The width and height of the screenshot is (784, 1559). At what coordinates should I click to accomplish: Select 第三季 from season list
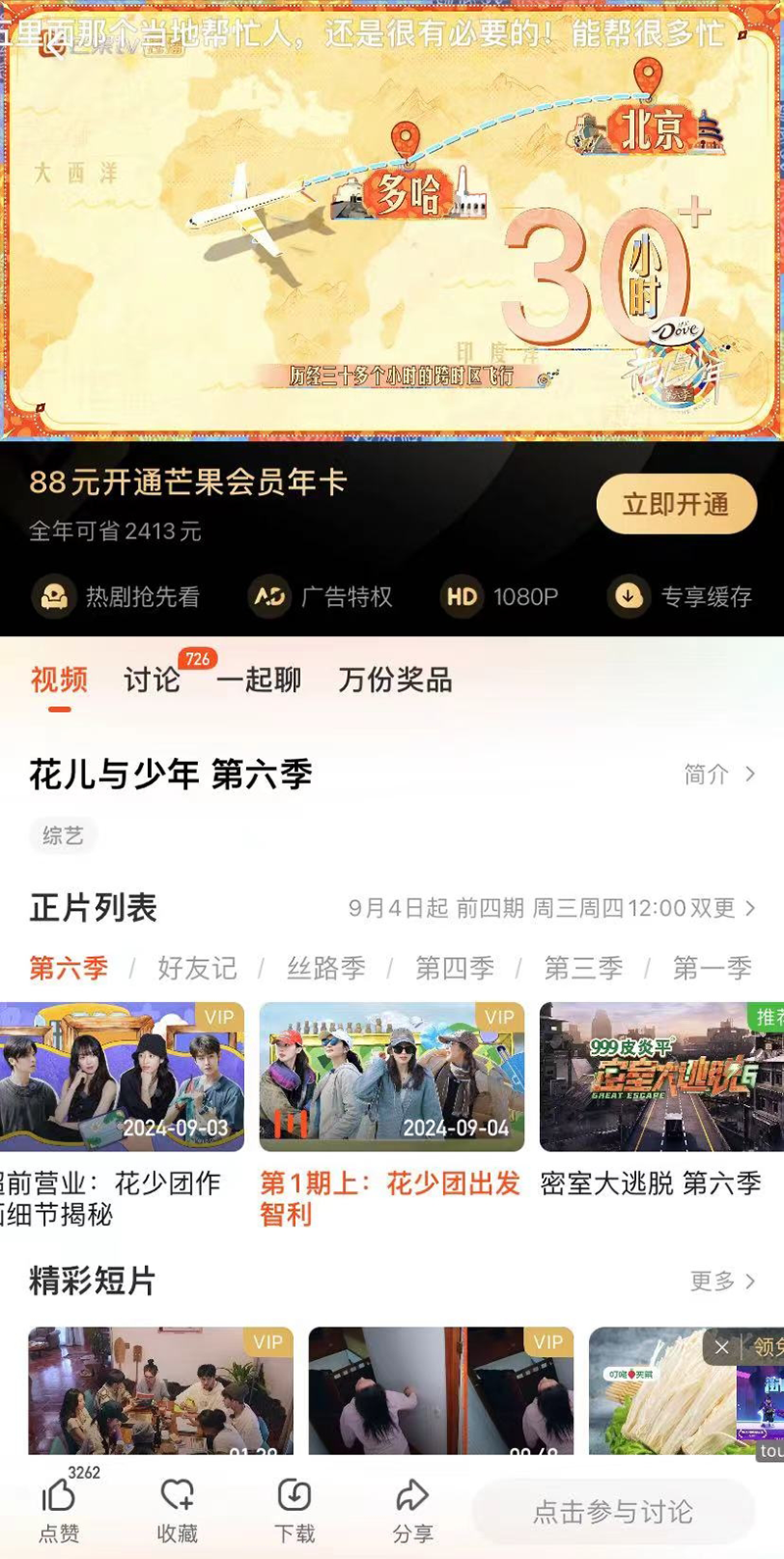click(583, 968)
